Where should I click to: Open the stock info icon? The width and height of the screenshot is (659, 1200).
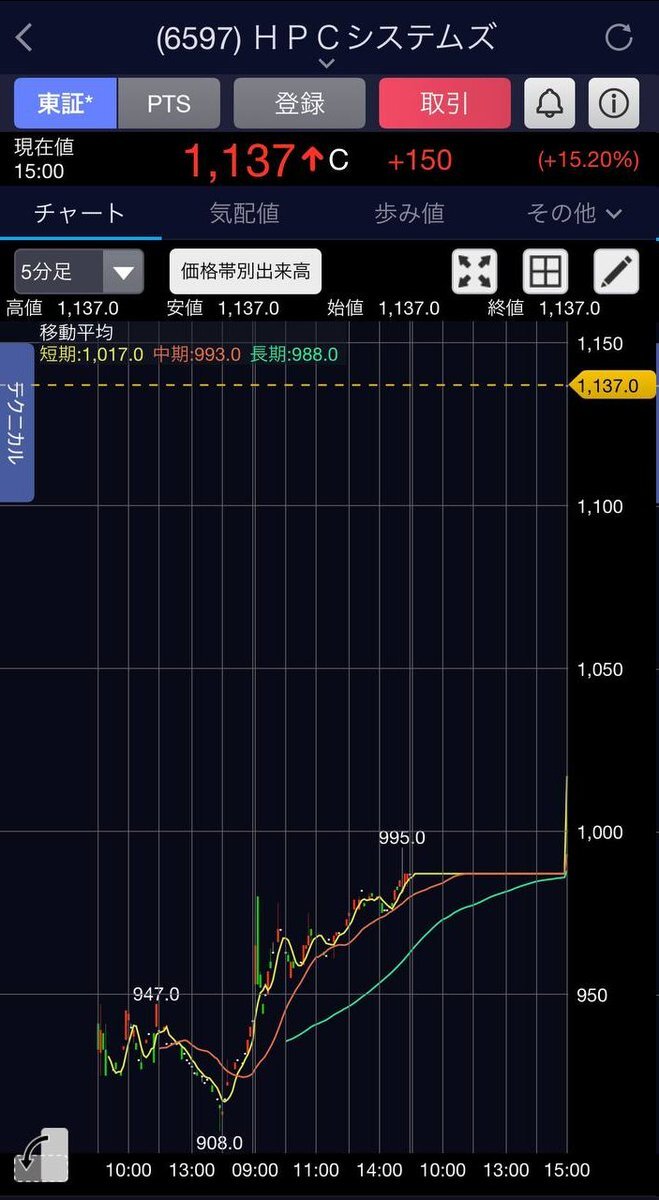point(613,103)
